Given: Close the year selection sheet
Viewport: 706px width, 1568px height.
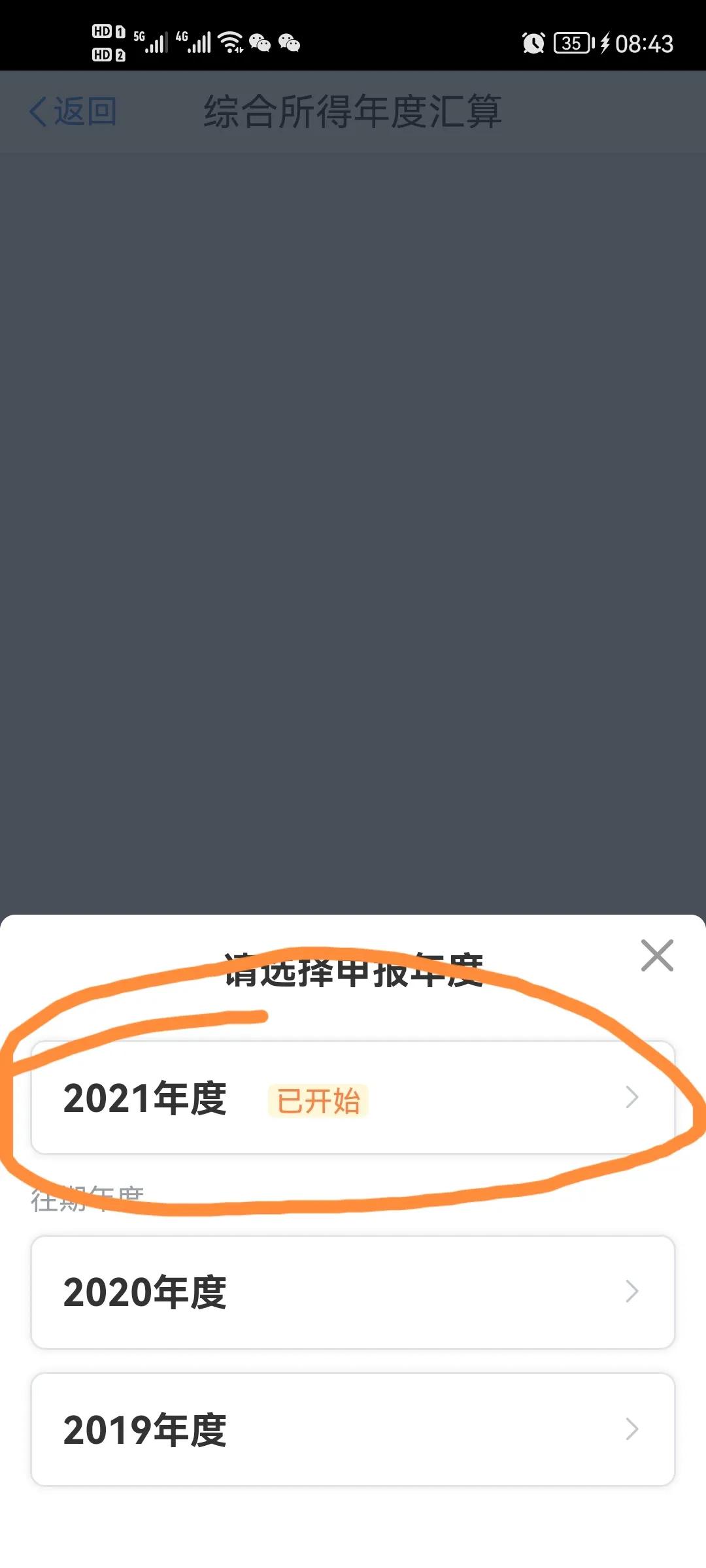Looking at the screenshot, I should [658, 956].
